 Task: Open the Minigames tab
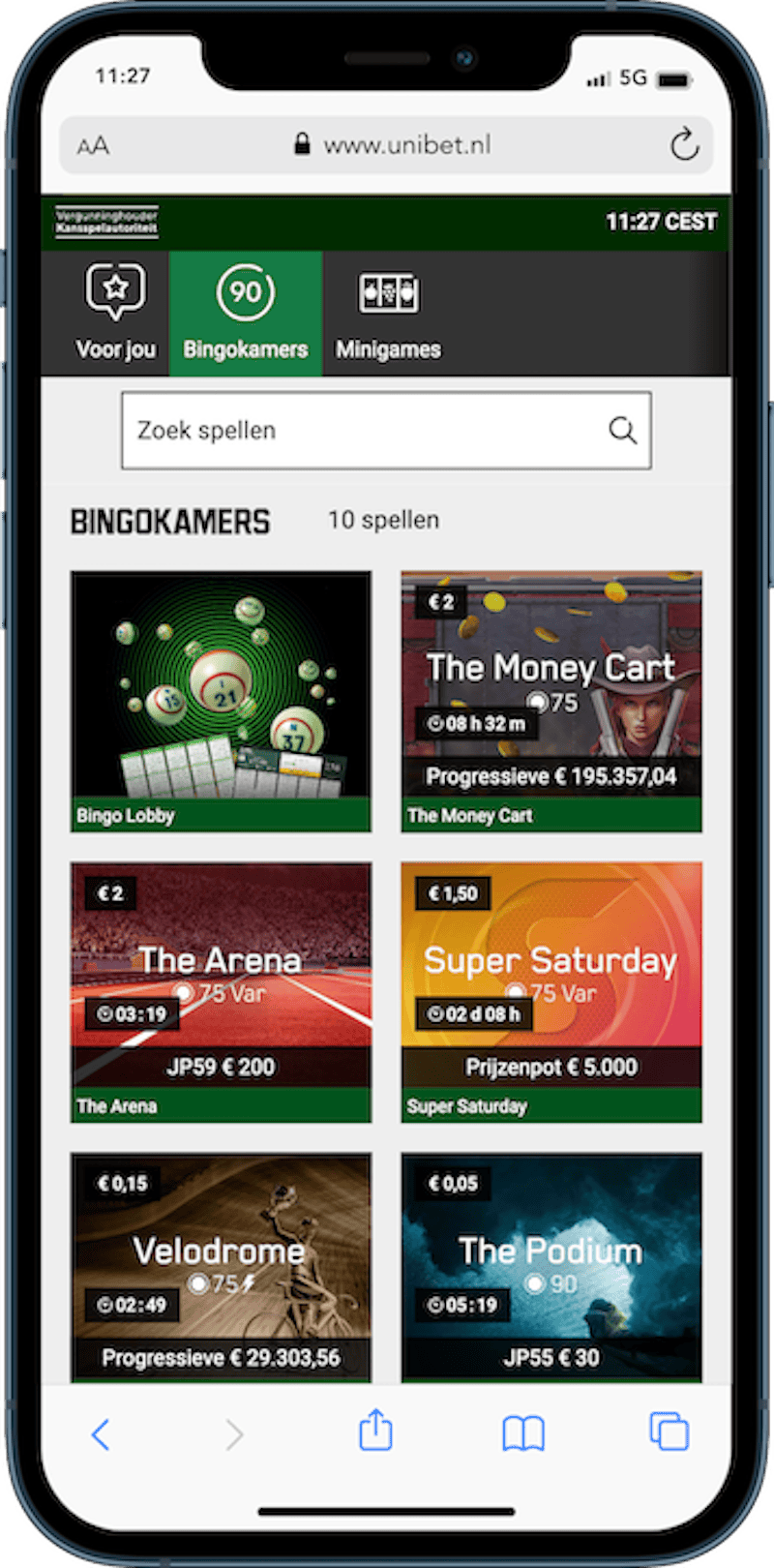(x=388, y=314)
